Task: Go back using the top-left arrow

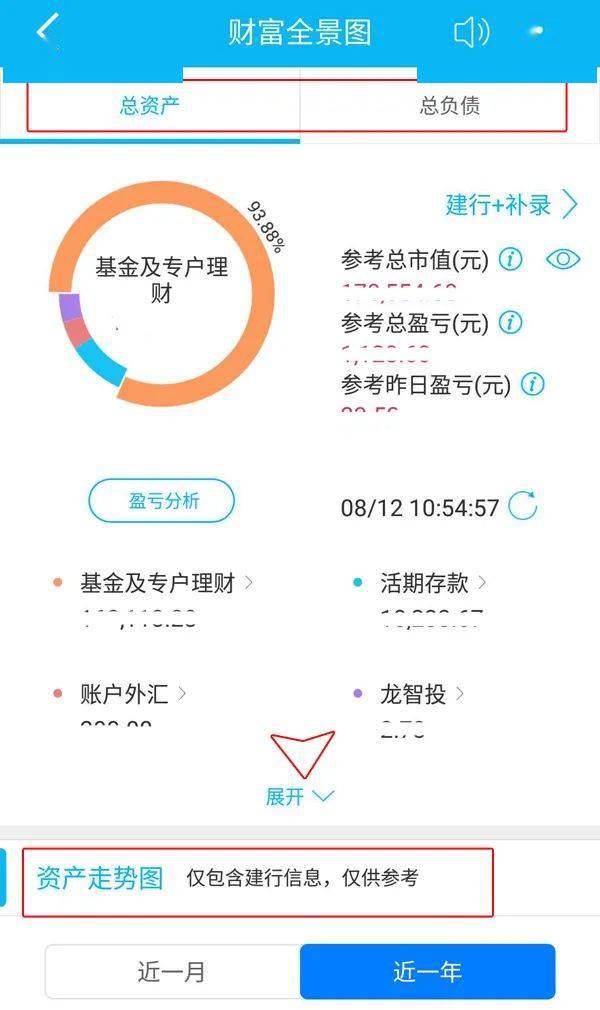Action: coord(47,30)
